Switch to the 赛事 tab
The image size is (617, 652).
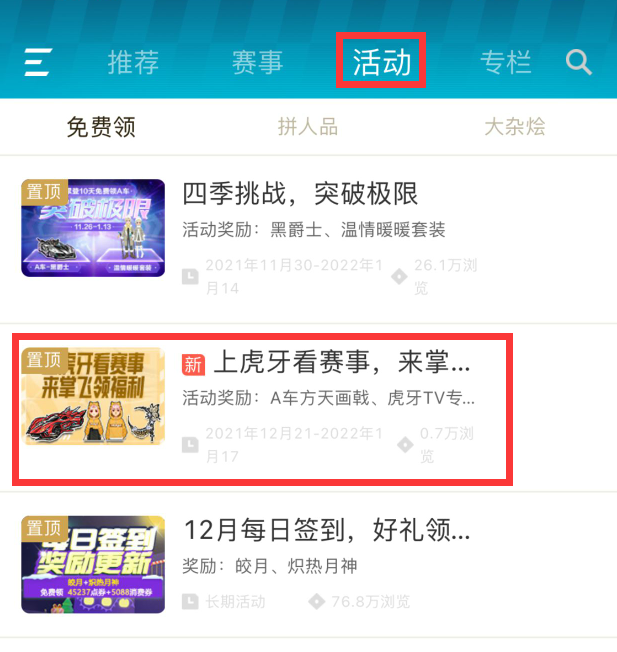257,63
